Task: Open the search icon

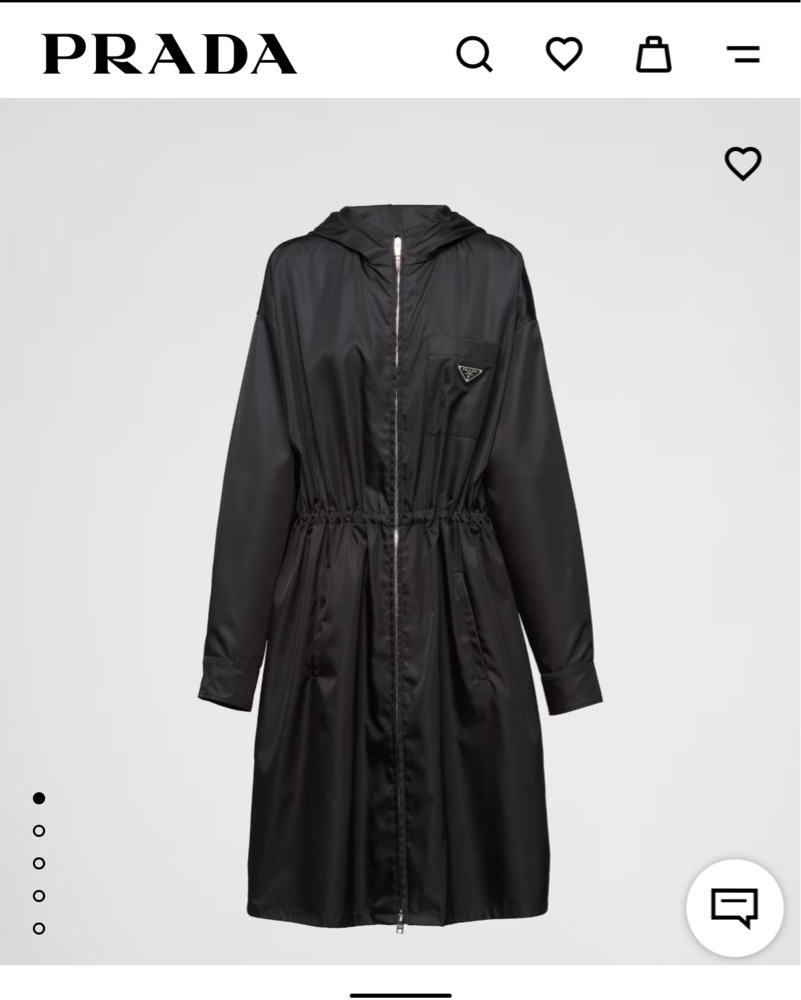Action: [x=474, y=54]
